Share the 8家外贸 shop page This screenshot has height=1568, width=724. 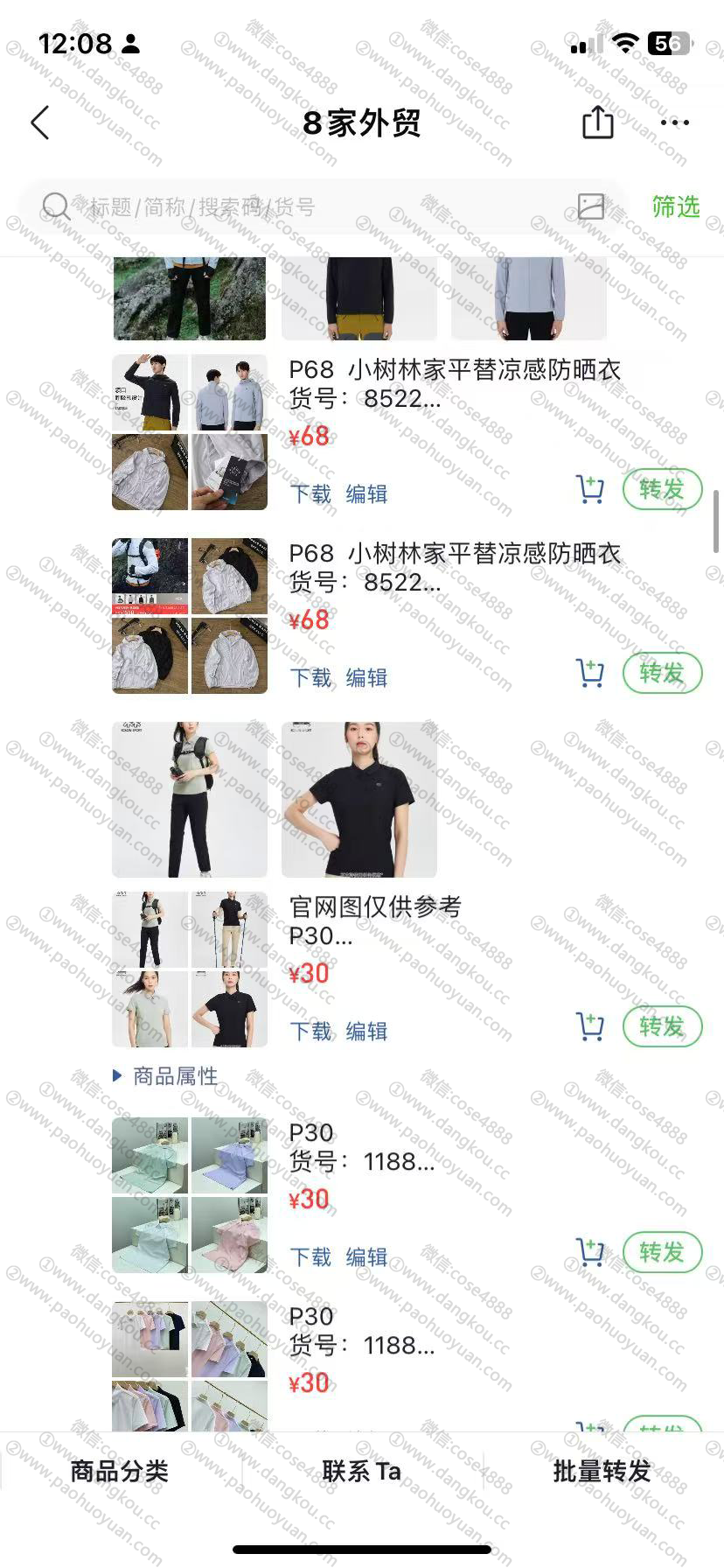pyautogui.click(x=597, y=122)
